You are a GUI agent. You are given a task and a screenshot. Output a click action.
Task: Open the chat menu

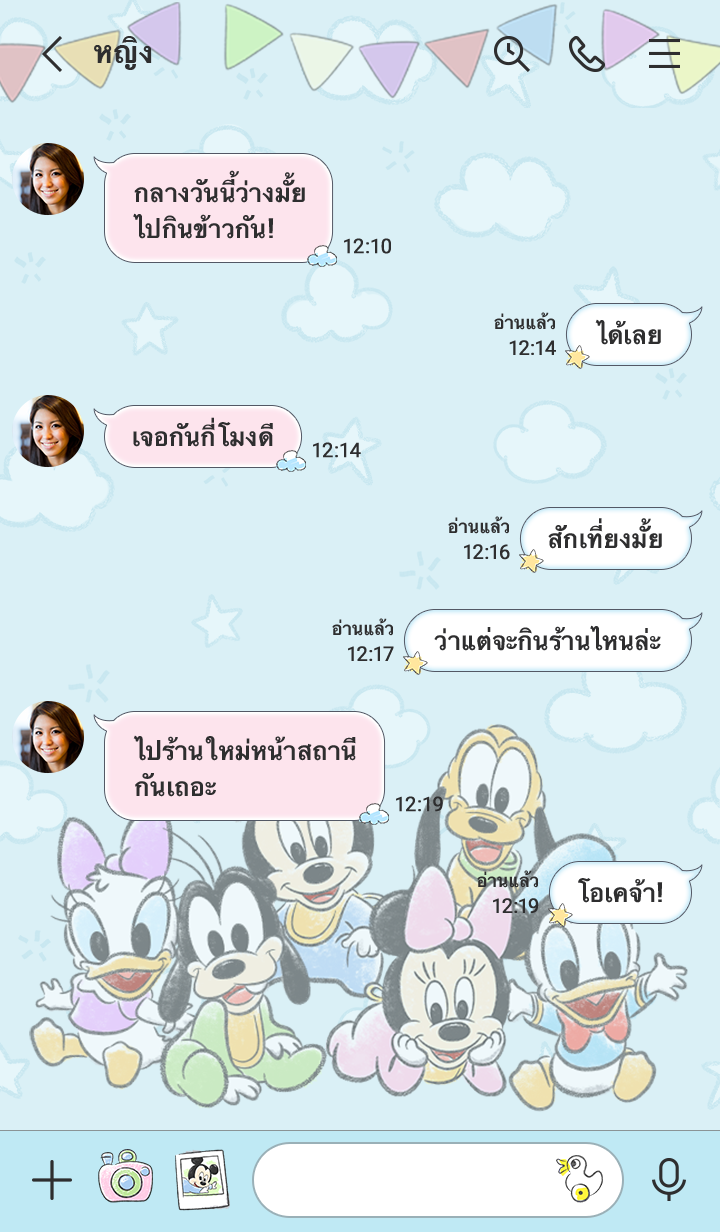point(664,54)
